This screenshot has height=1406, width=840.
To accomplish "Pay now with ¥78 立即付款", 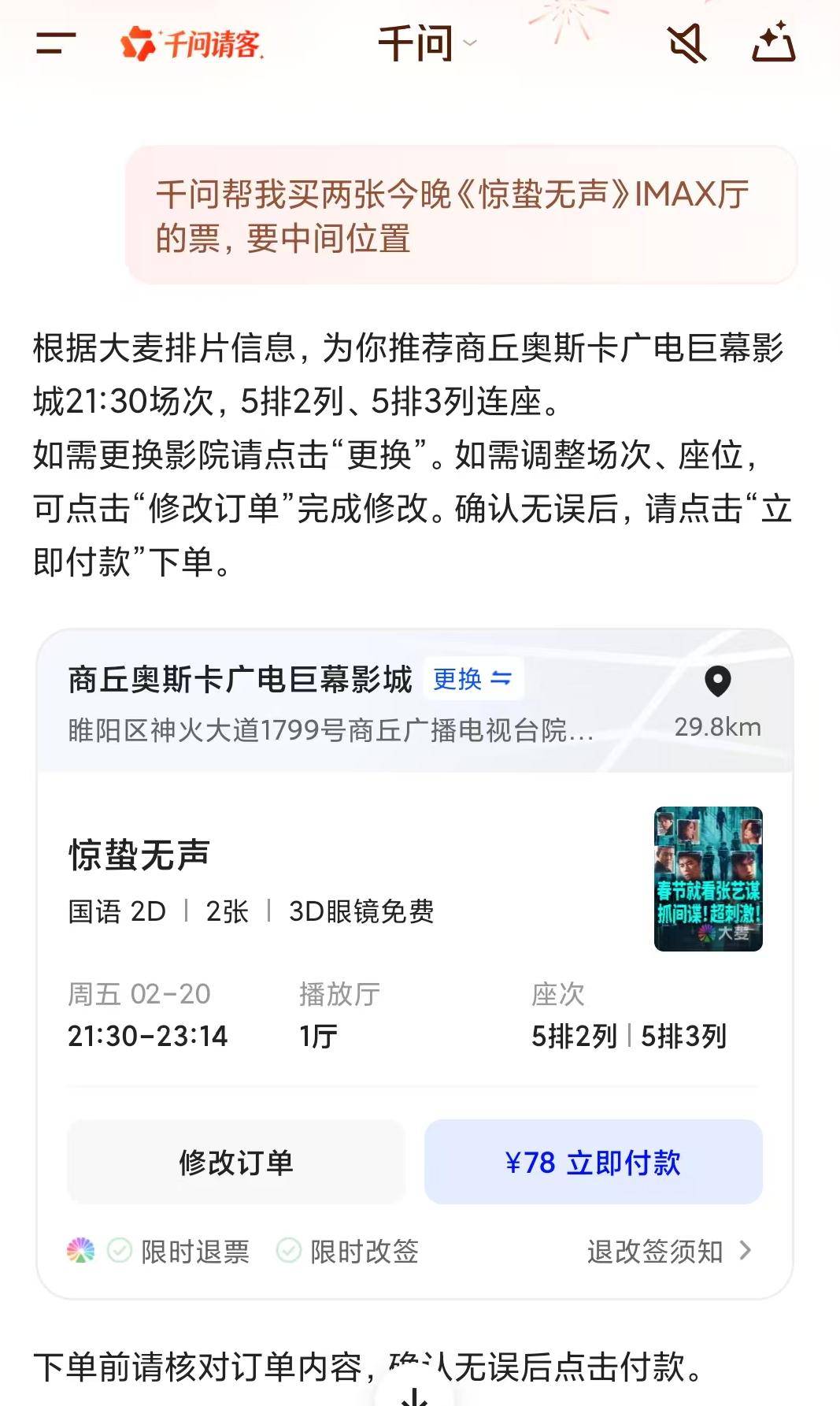I will pos(593,1163).
